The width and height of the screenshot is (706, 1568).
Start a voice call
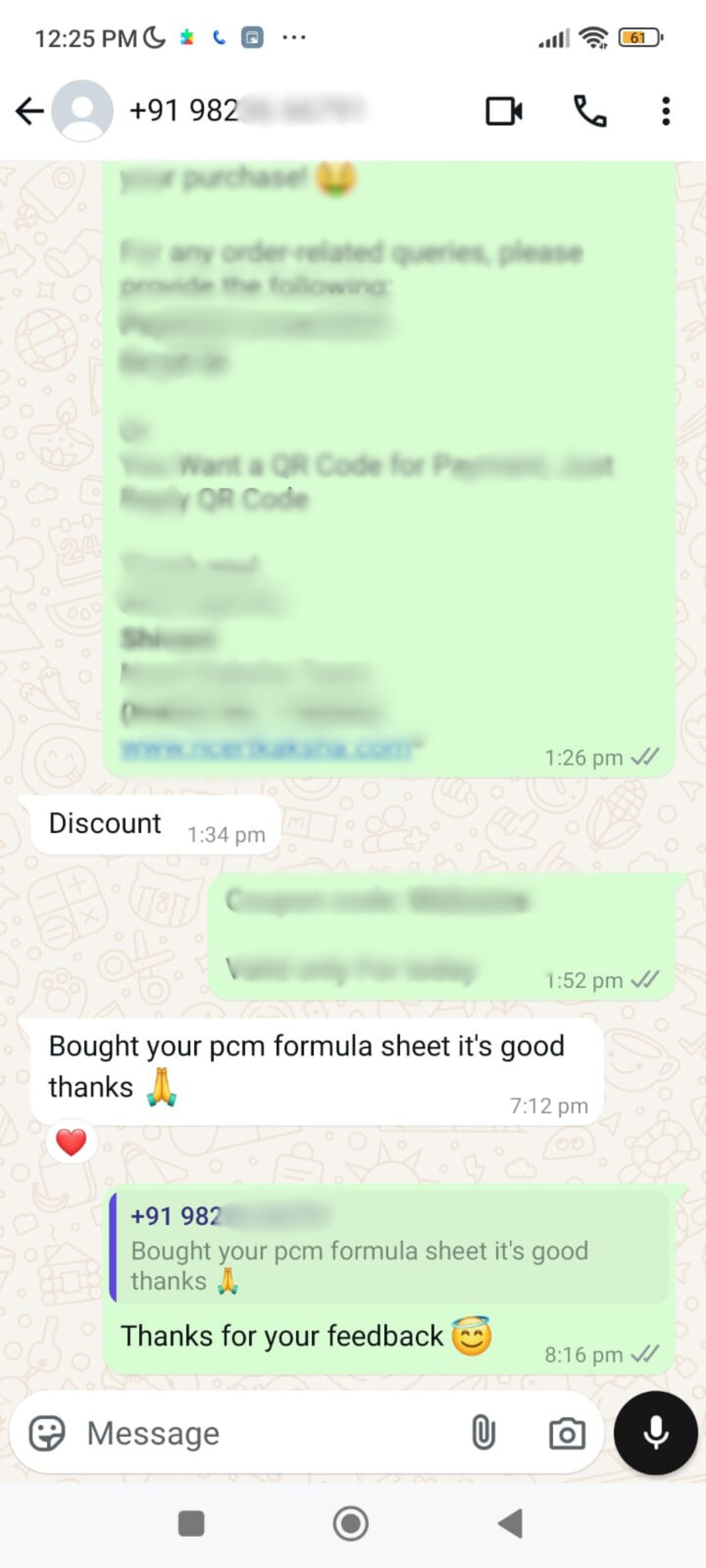coord(590,111)
